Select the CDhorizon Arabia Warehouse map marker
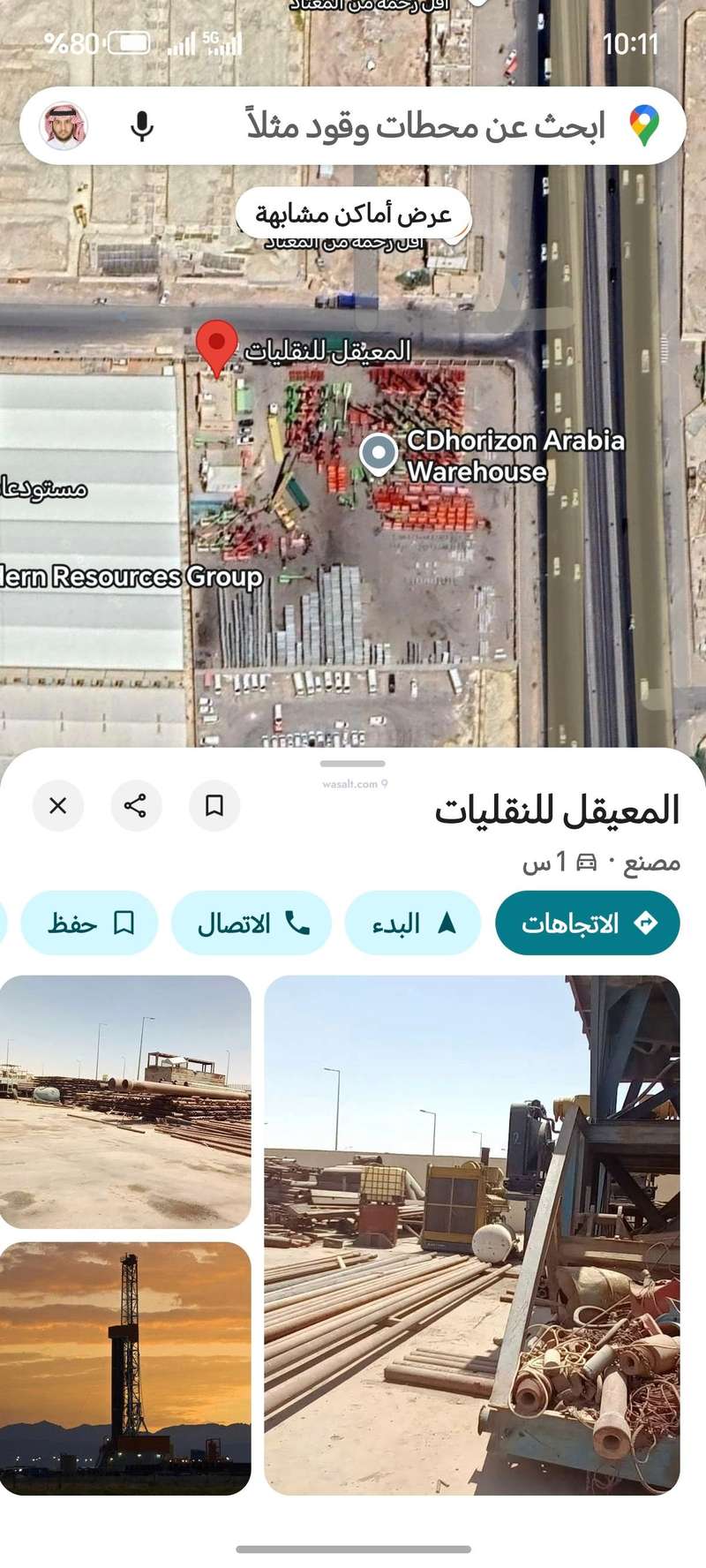 [379, 453]
